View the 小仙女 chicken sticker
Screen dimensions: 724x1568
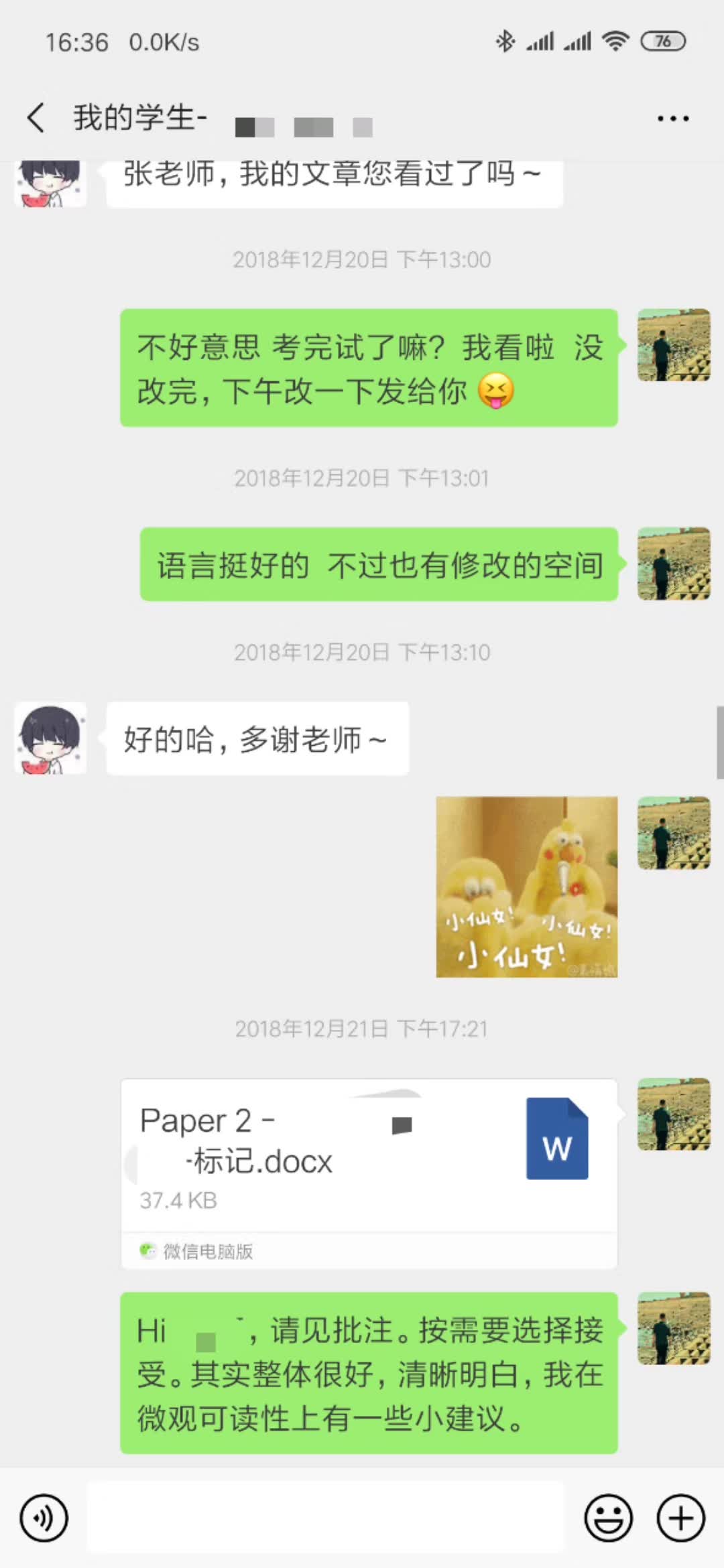pos(526,887)
